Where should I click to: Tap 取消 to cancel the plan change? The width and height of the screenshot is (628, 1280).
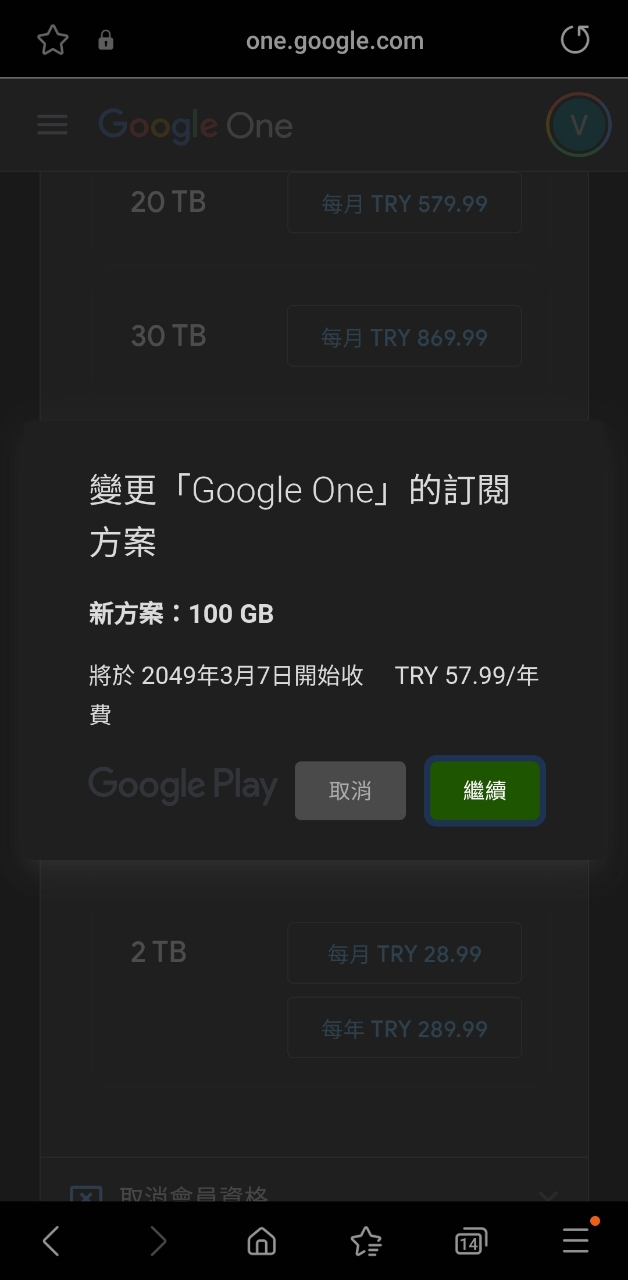[x=350, y=791]
